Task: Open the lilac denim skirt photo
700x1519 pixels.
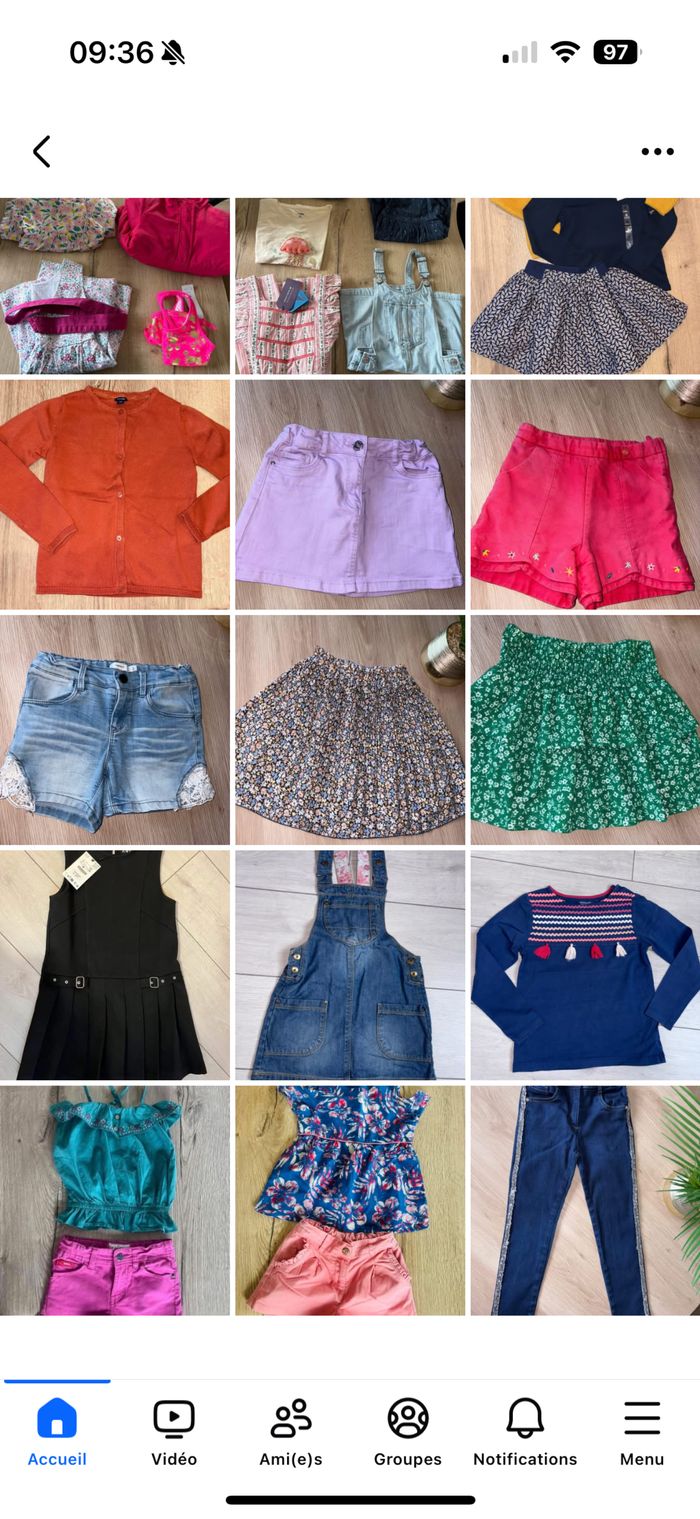Action: [x=350, y=494]
